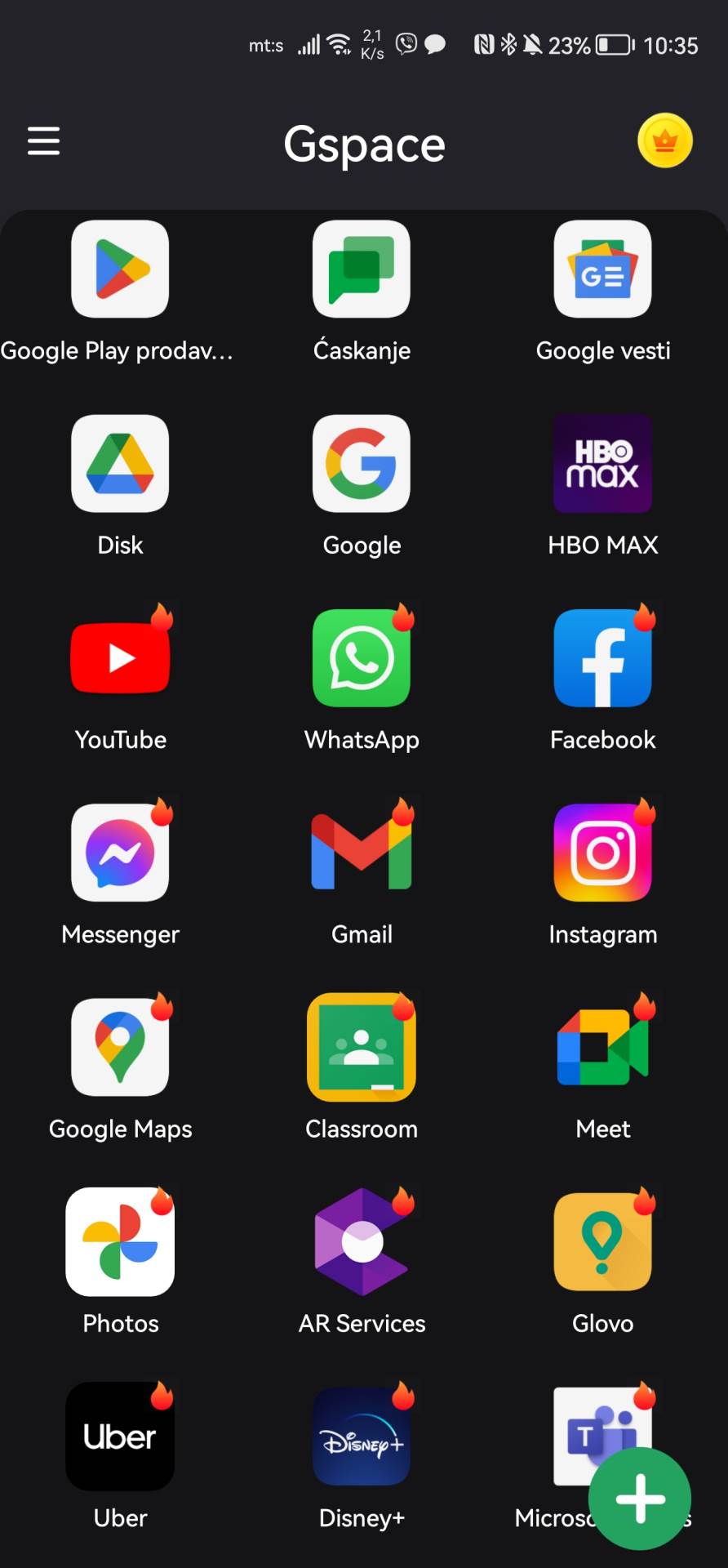Launch the Glovo delivery app
The width and height of the screenshot is (728, 1568).
tap(602, 1241)
